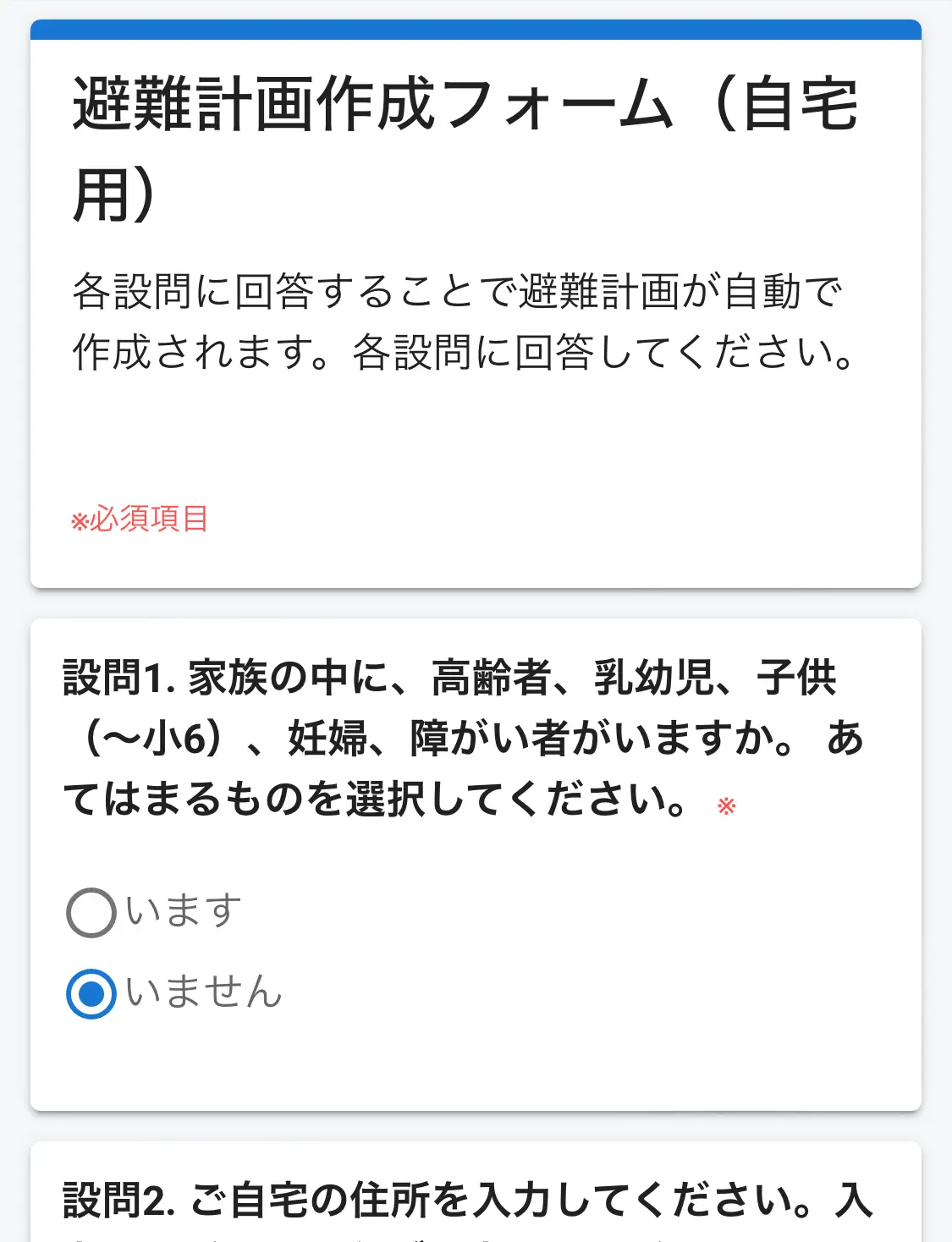Viewport: 952px width, 1242px height.
Task: Click the blue bar at the form top
Action: pyautogui.click(x=476, y=28)
